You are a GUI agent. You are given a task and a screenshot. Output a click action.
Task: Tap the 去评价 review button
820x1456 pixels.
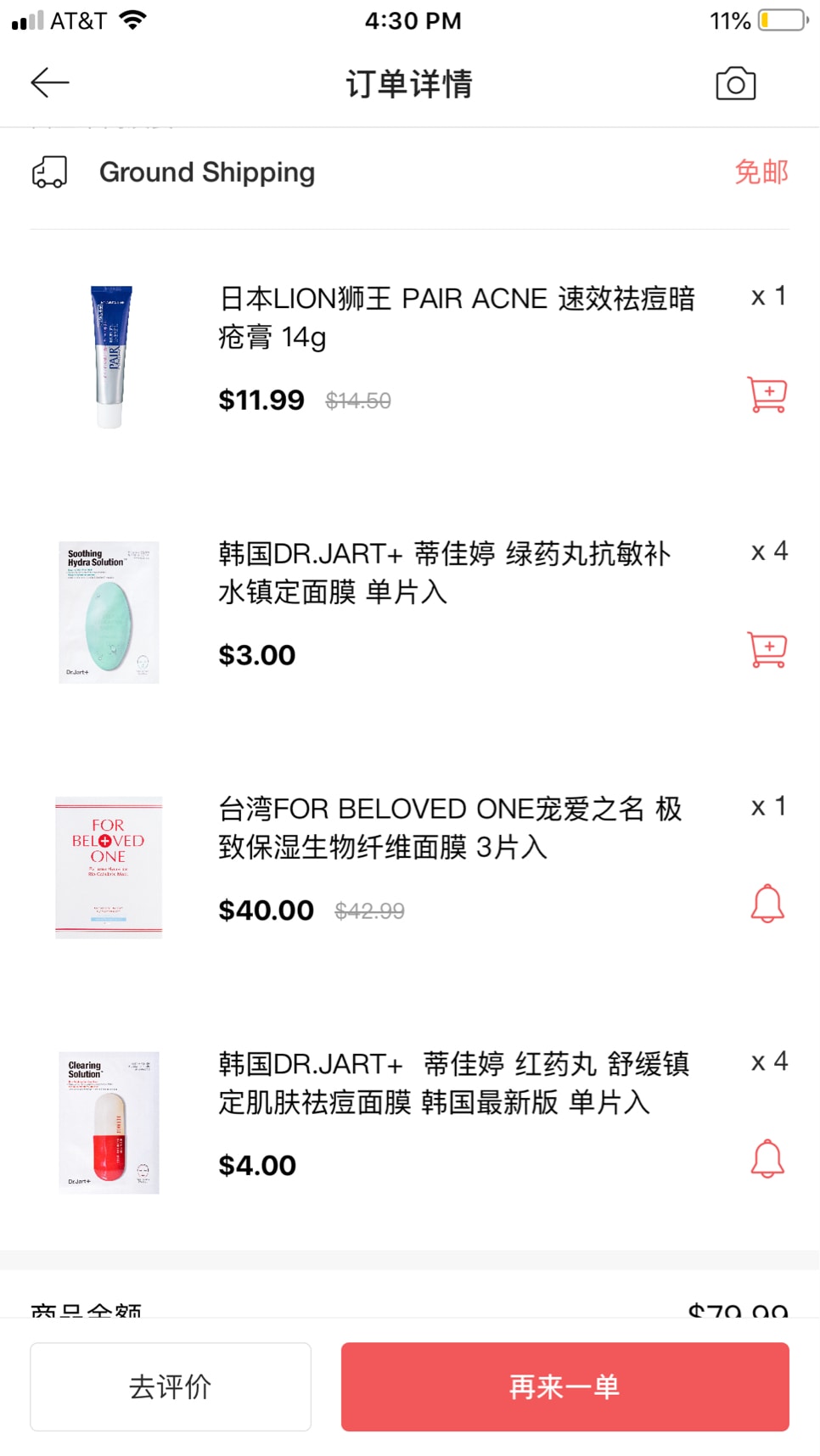pyautogui.click(x=171, y=1386)
